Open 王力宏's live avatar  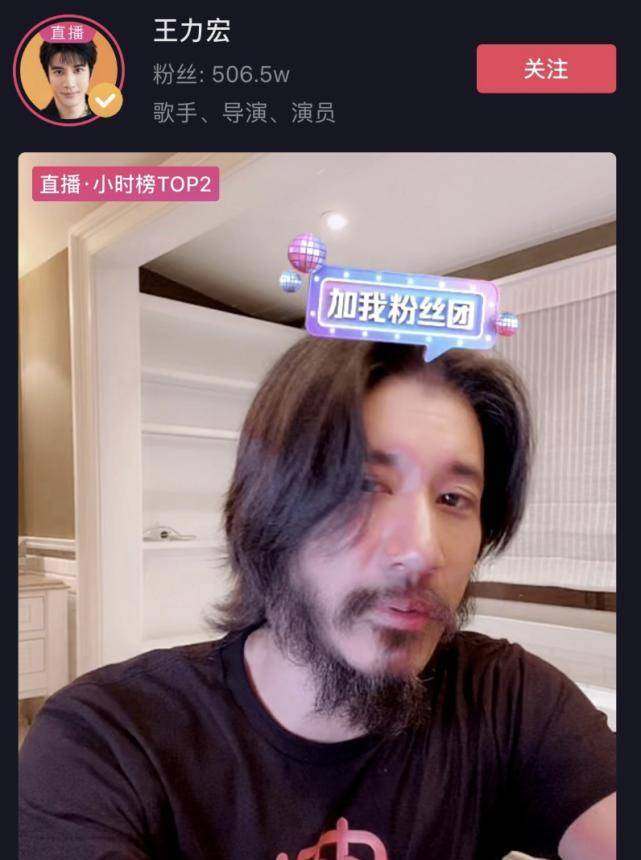[69, 70]
